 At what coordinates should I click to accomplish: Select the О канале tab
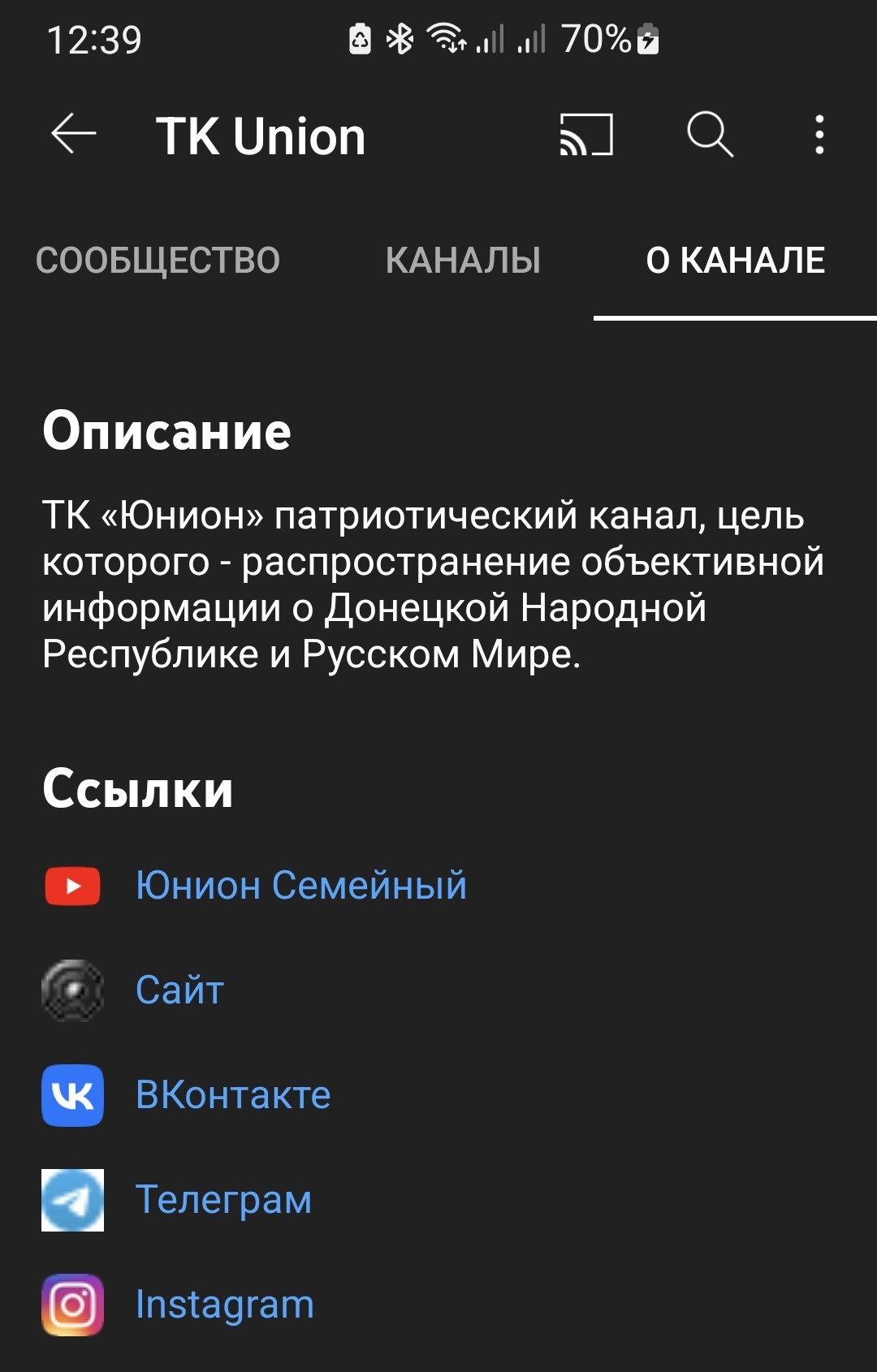pyautogui.click(x=735, y=261)
